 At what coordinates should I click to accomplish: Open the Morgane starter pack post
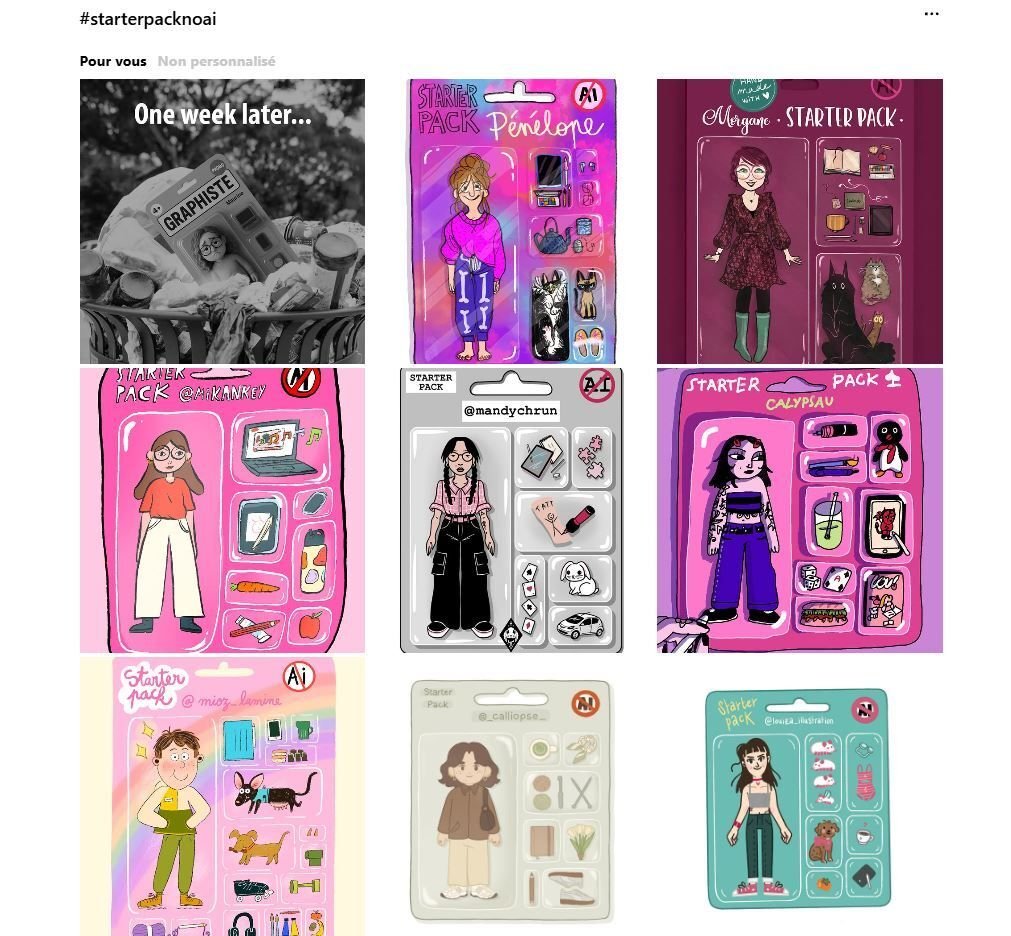click(799, 221)
